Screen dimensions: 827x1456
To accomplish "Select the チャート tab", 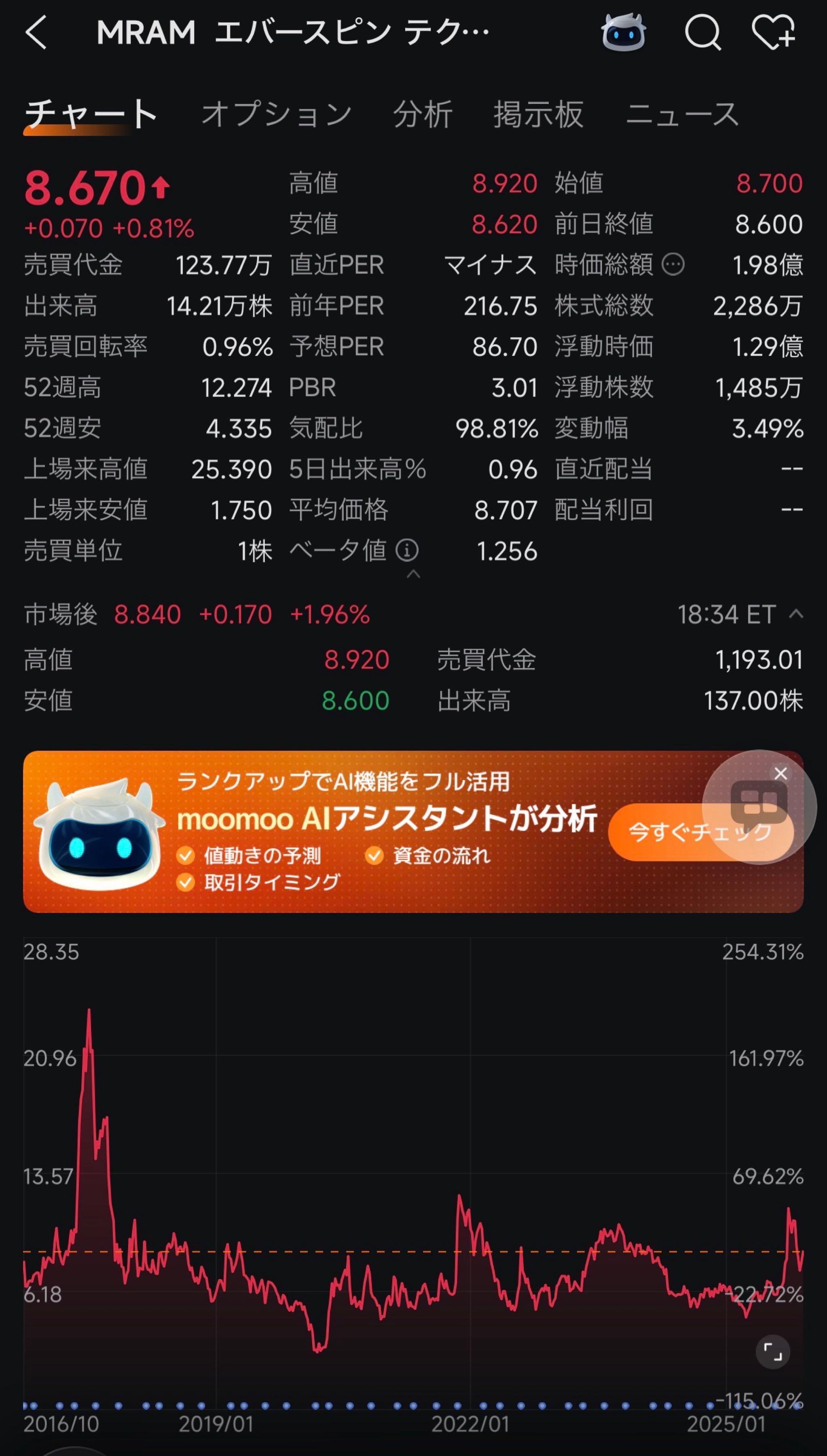I will (x=91, y=114).
